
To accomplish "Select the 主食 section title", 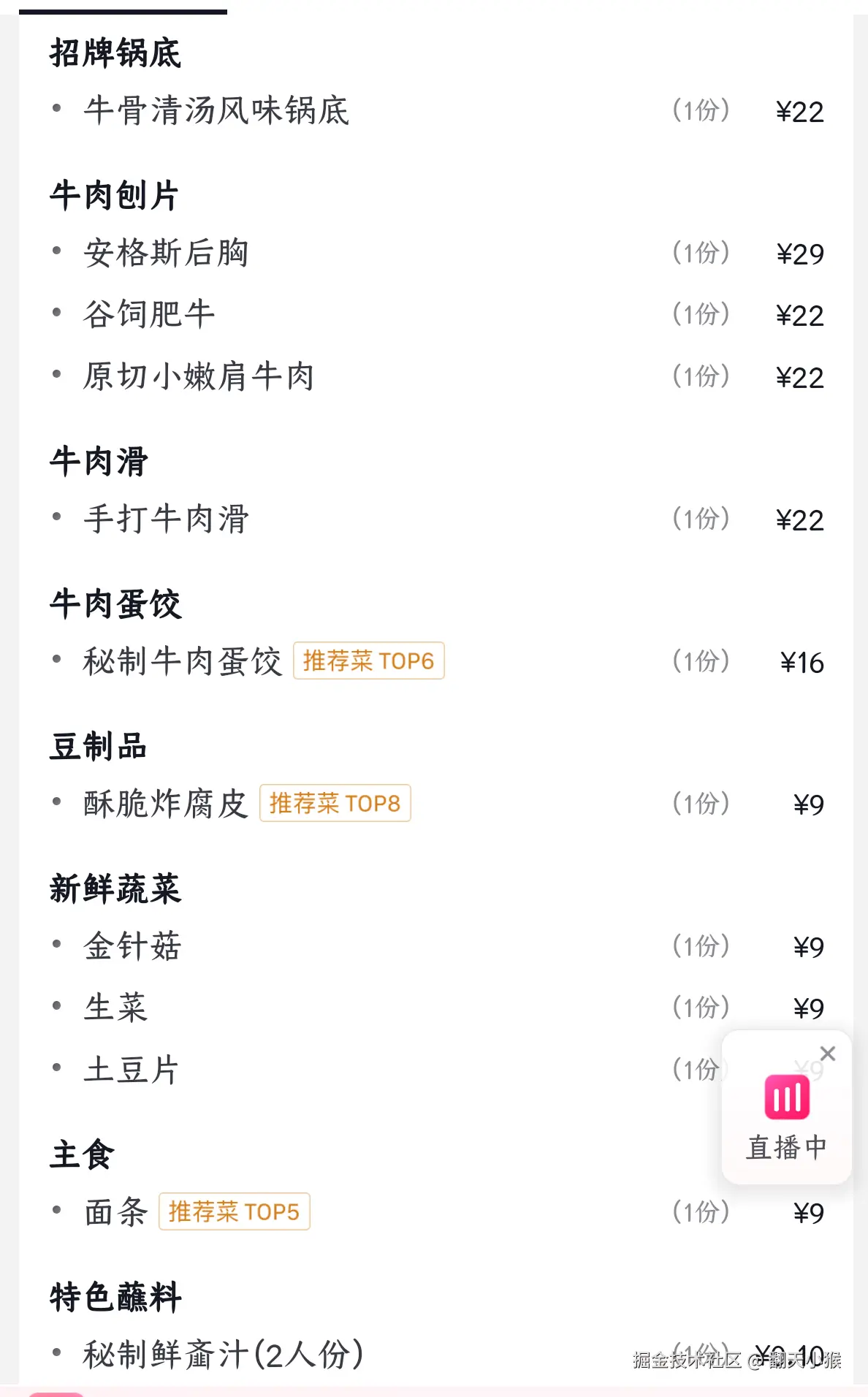I will pos(81,1152).
